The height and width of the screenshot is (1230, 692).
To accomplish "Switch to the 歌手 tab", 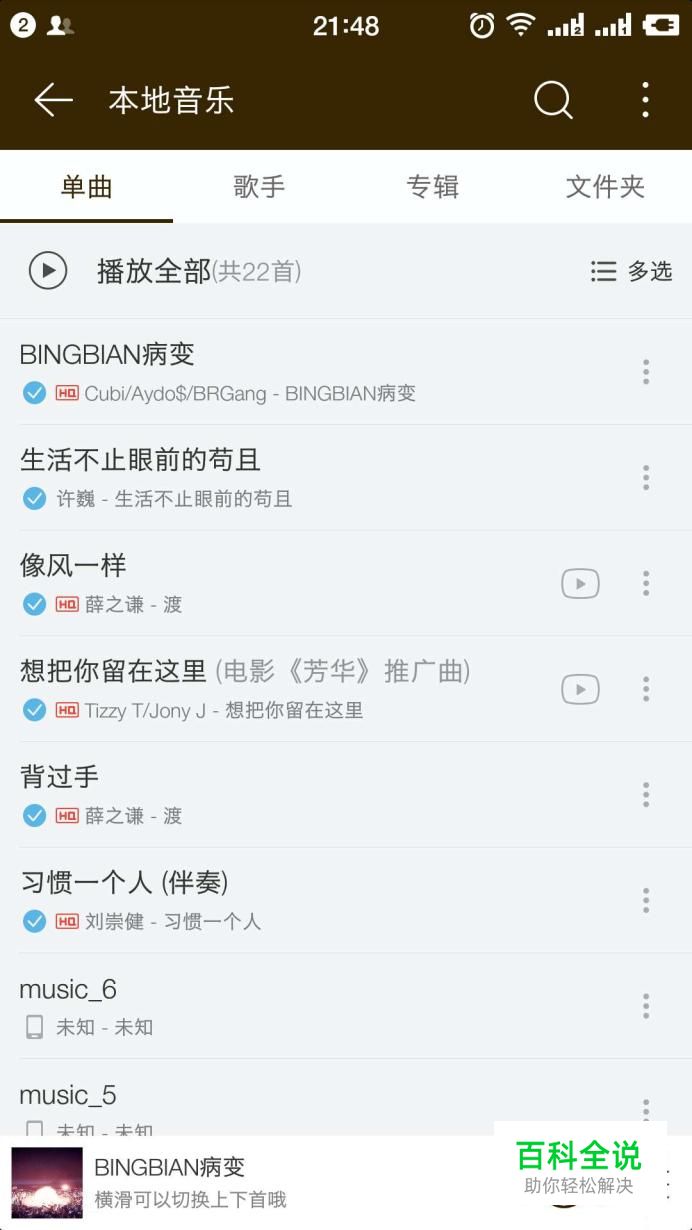I will tap(259, 187).
